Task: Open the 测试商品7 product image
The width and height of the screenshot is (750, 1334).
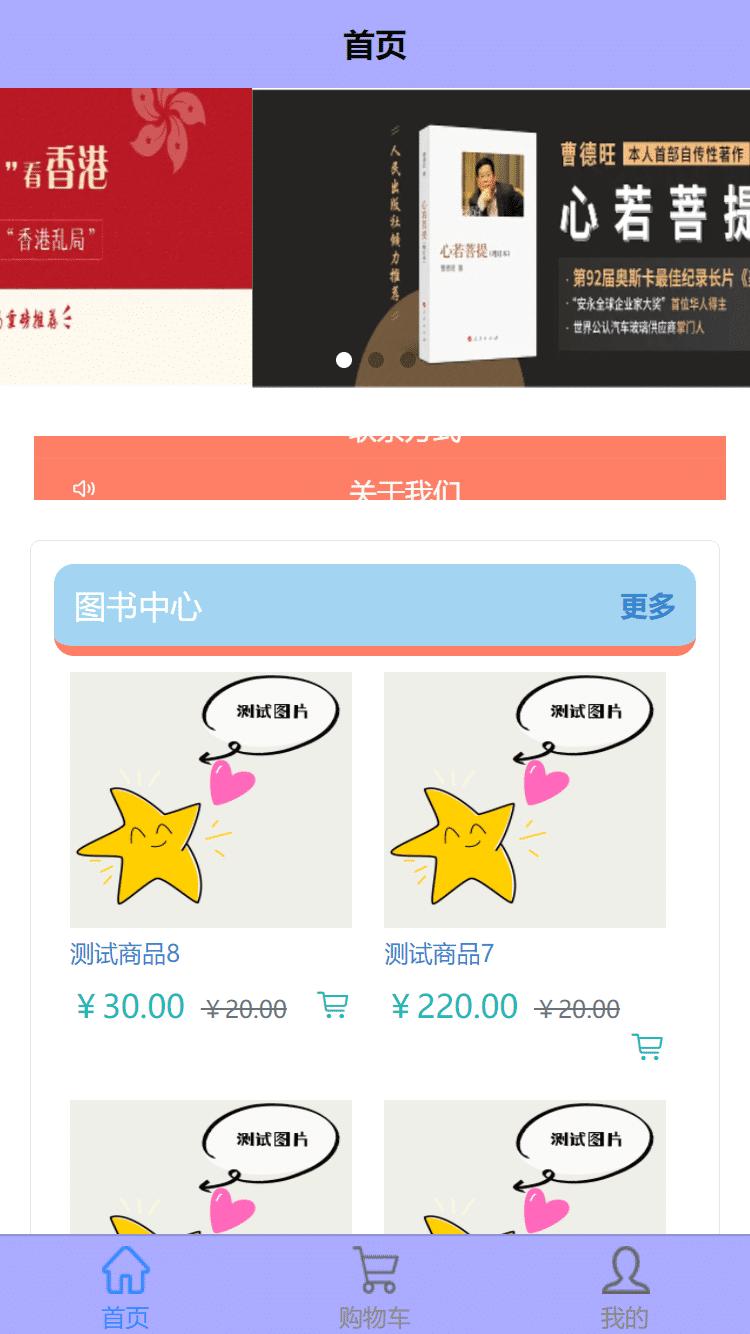Action: tap(525, 800)
